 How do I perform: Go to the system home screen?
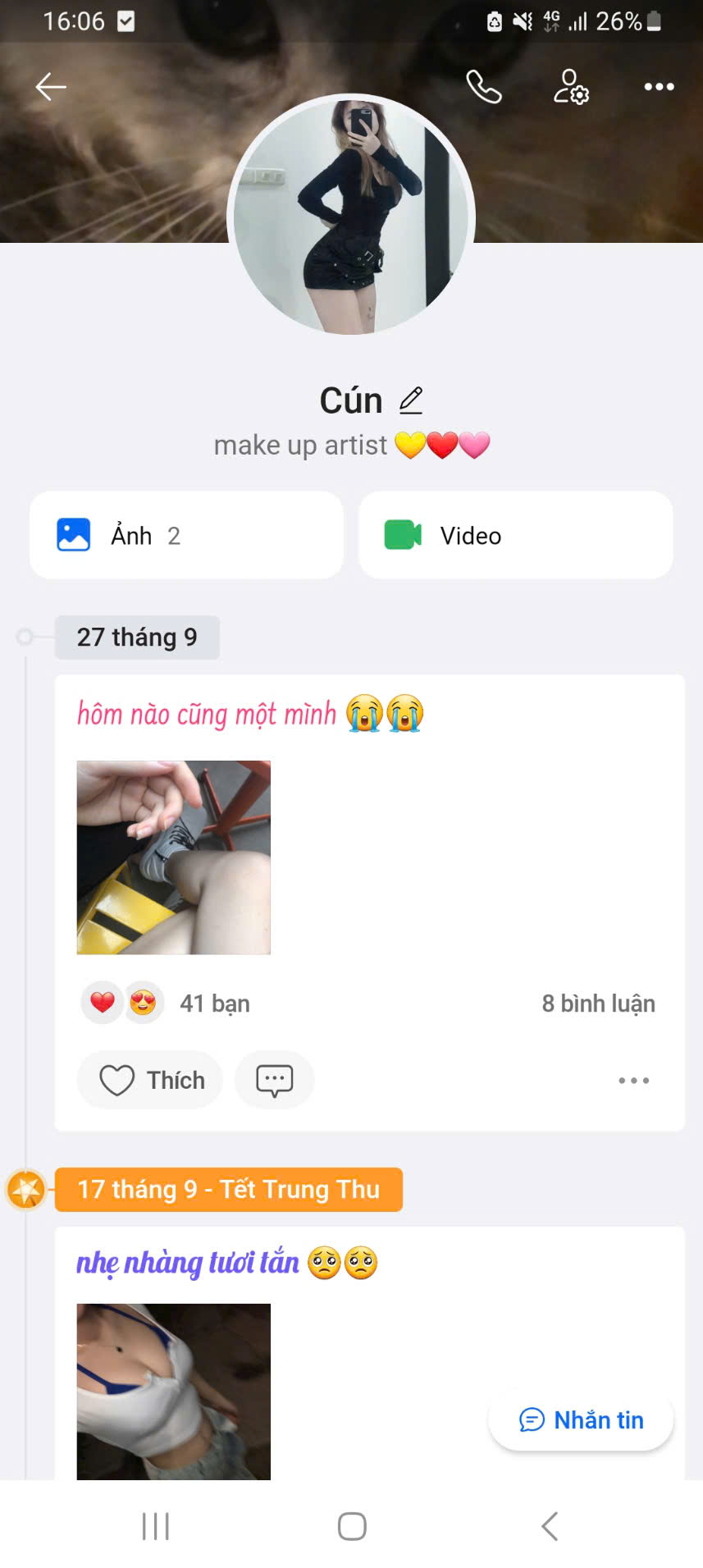click(352, 1526)
